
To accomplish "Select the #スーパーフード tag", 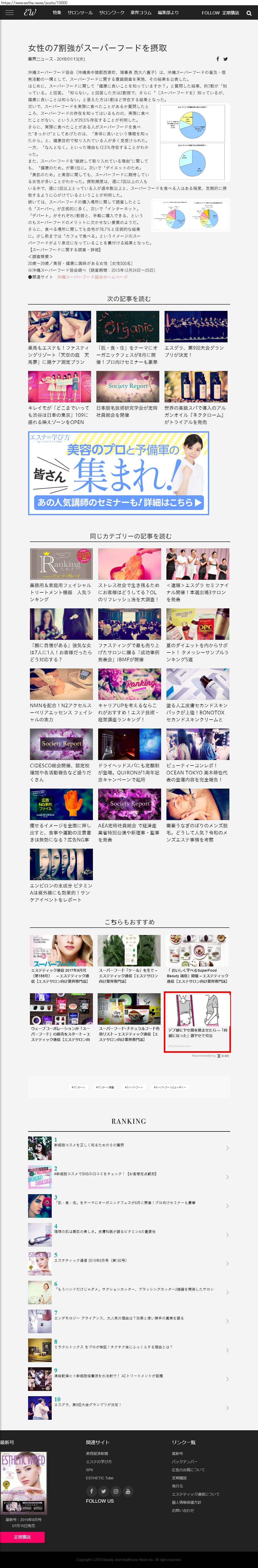I will [134, 1087].
